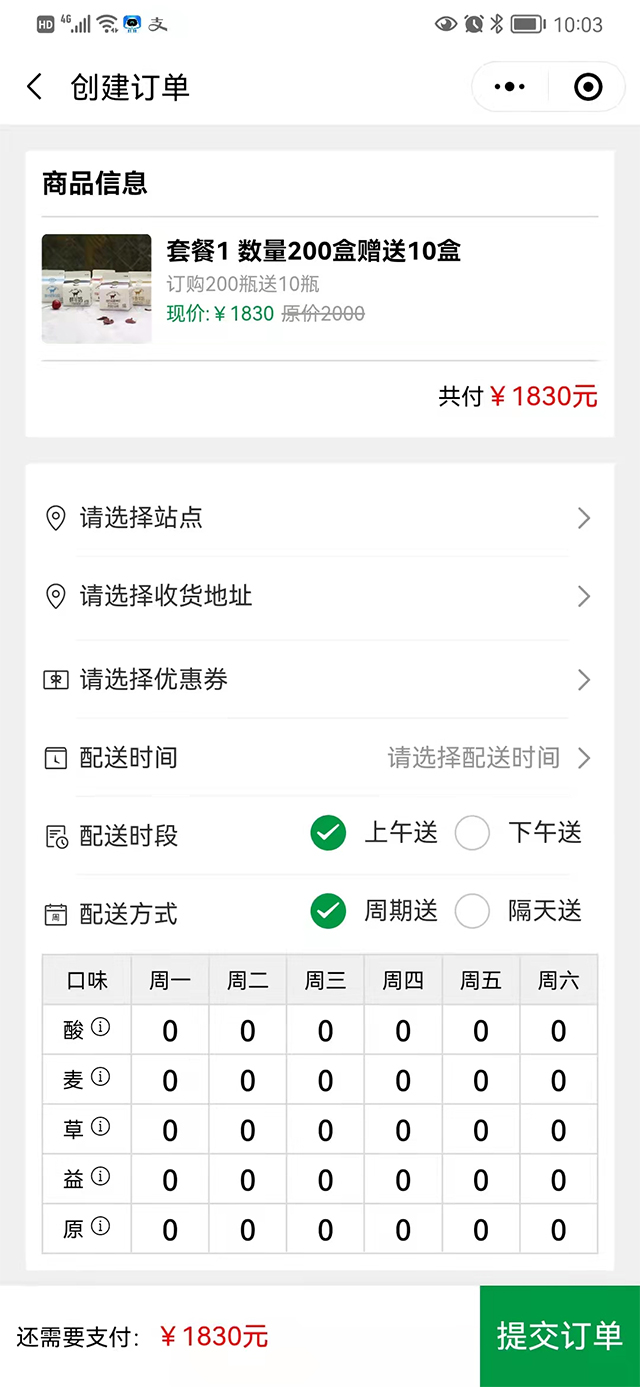
Task: Edit 原 quantity for 周六
Action: (x=558, y=1230)
